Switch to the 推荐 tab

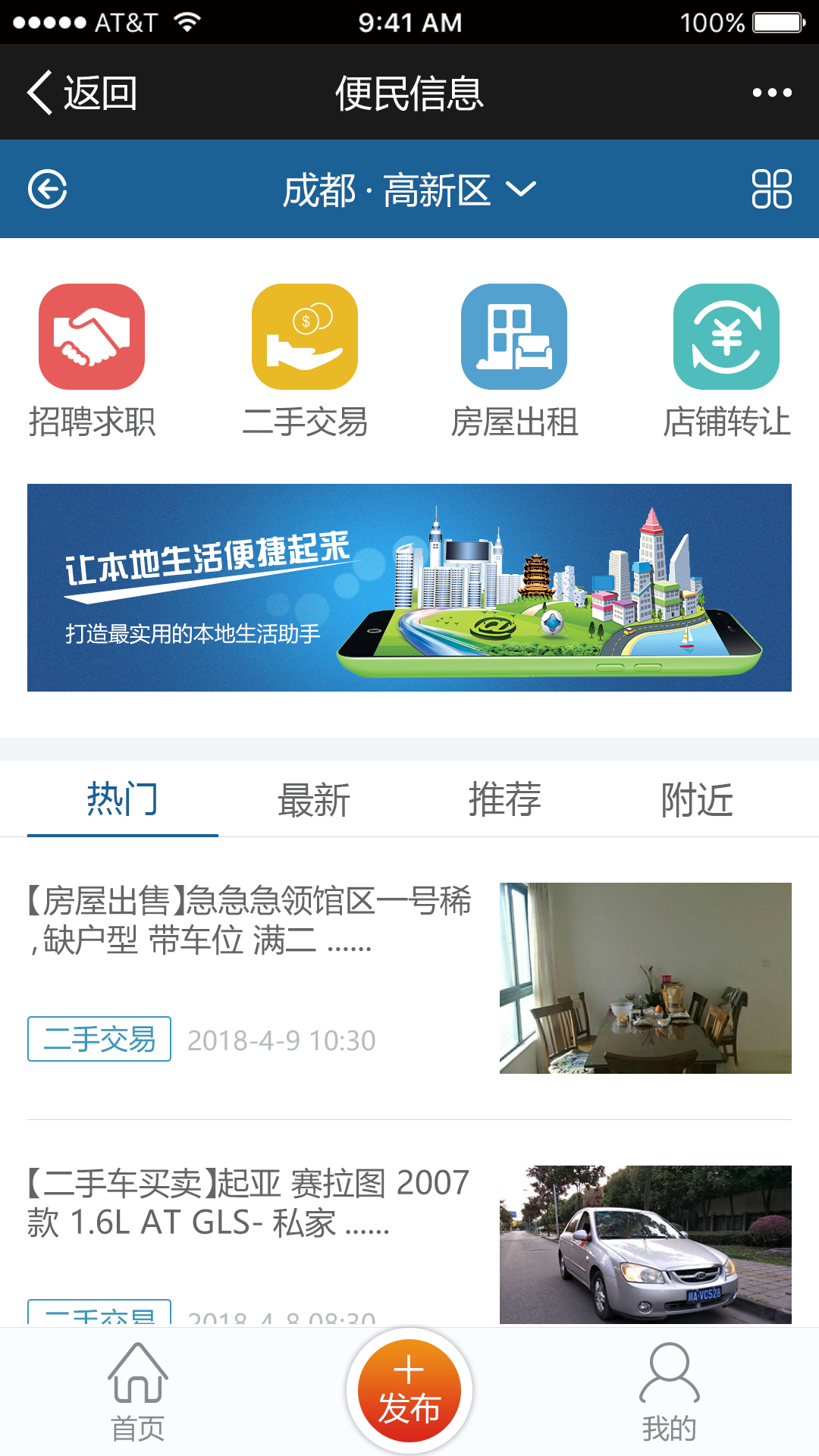tap(505, 800)
